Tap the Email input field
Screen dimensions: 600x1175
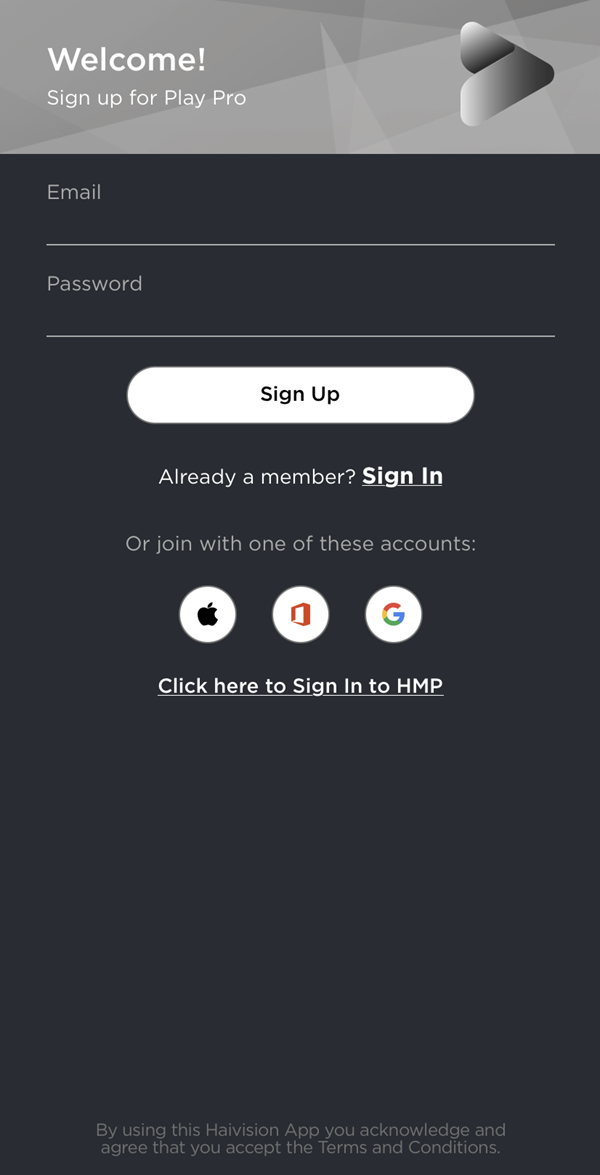(300, 222)
